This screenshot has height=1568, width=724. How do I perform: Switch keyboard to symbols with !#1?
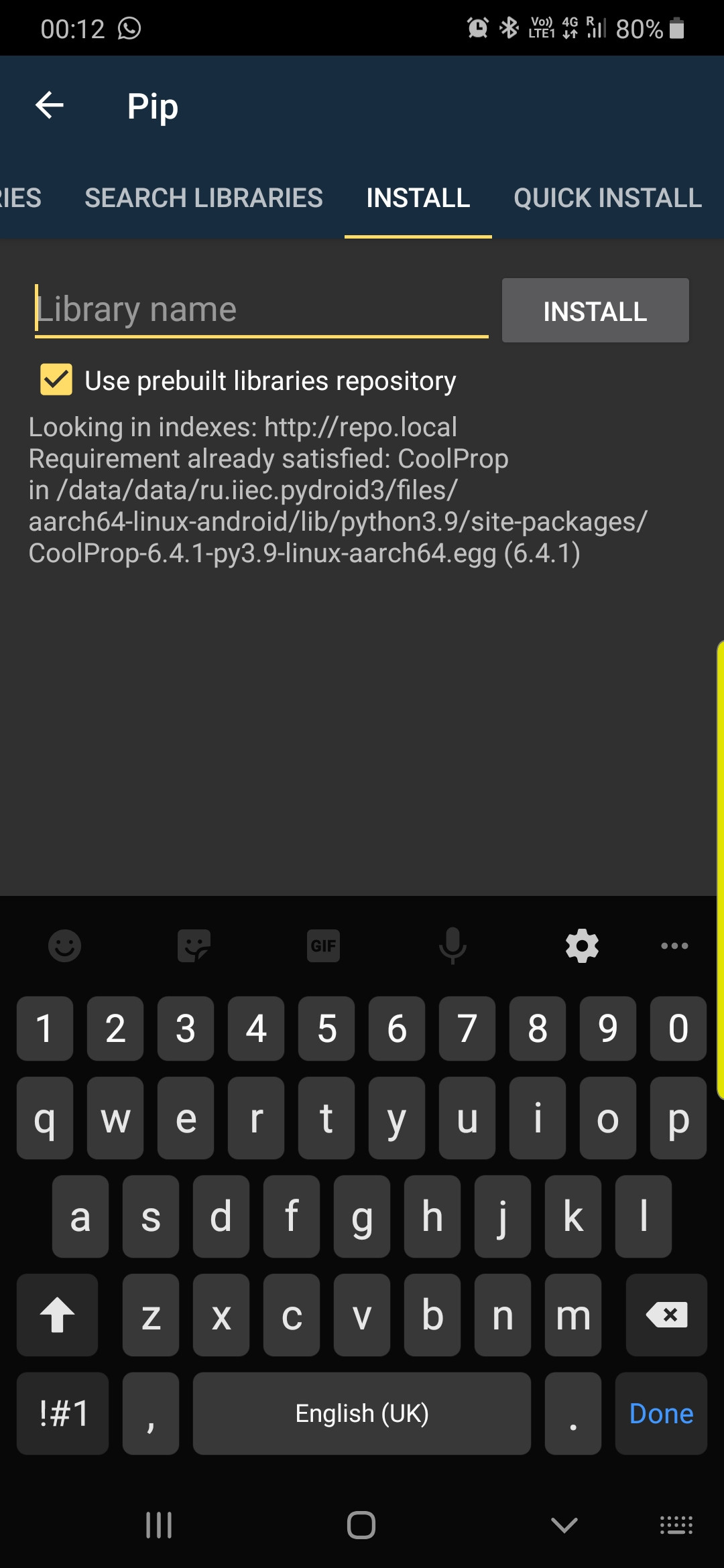63,1413
